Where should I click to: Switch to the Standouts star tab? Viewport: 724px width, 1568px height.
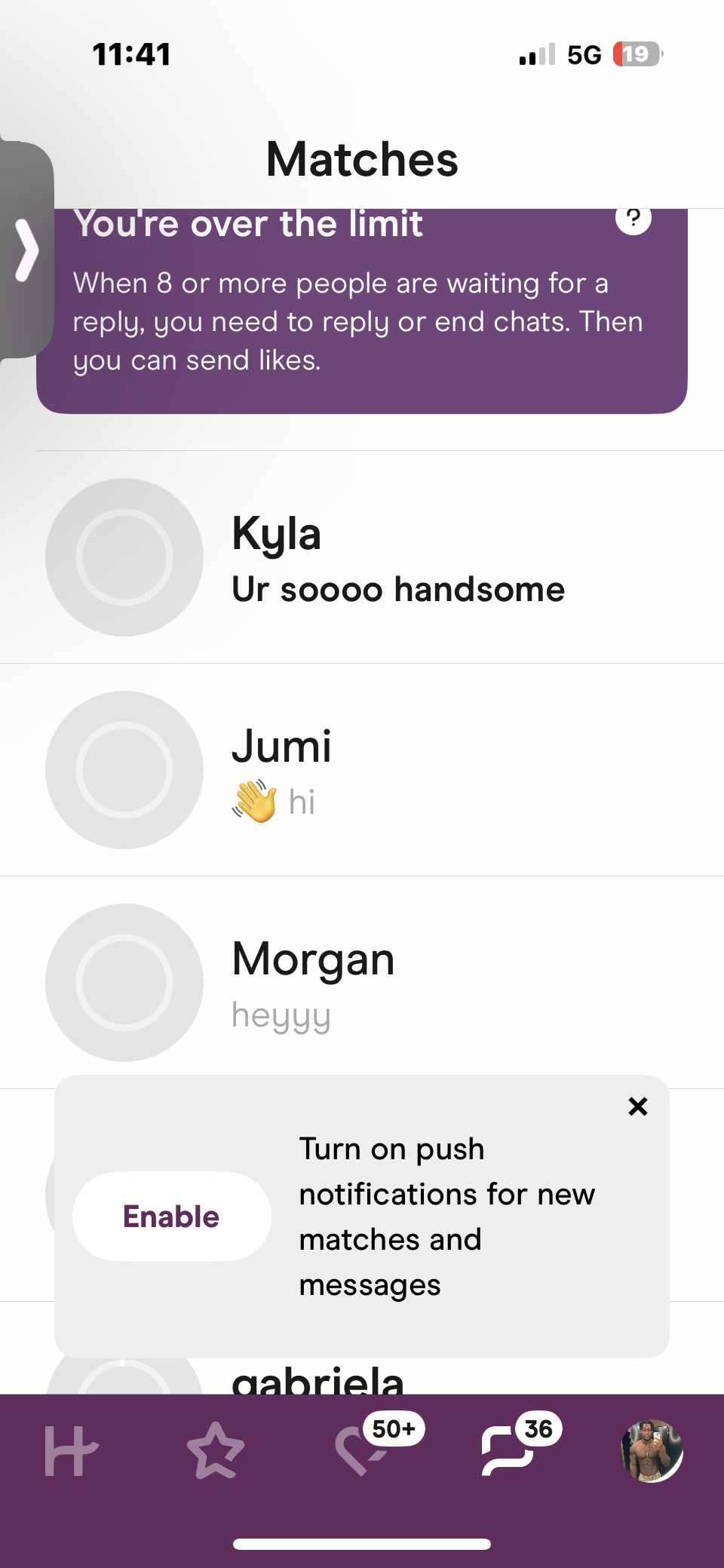(216, 1451)
